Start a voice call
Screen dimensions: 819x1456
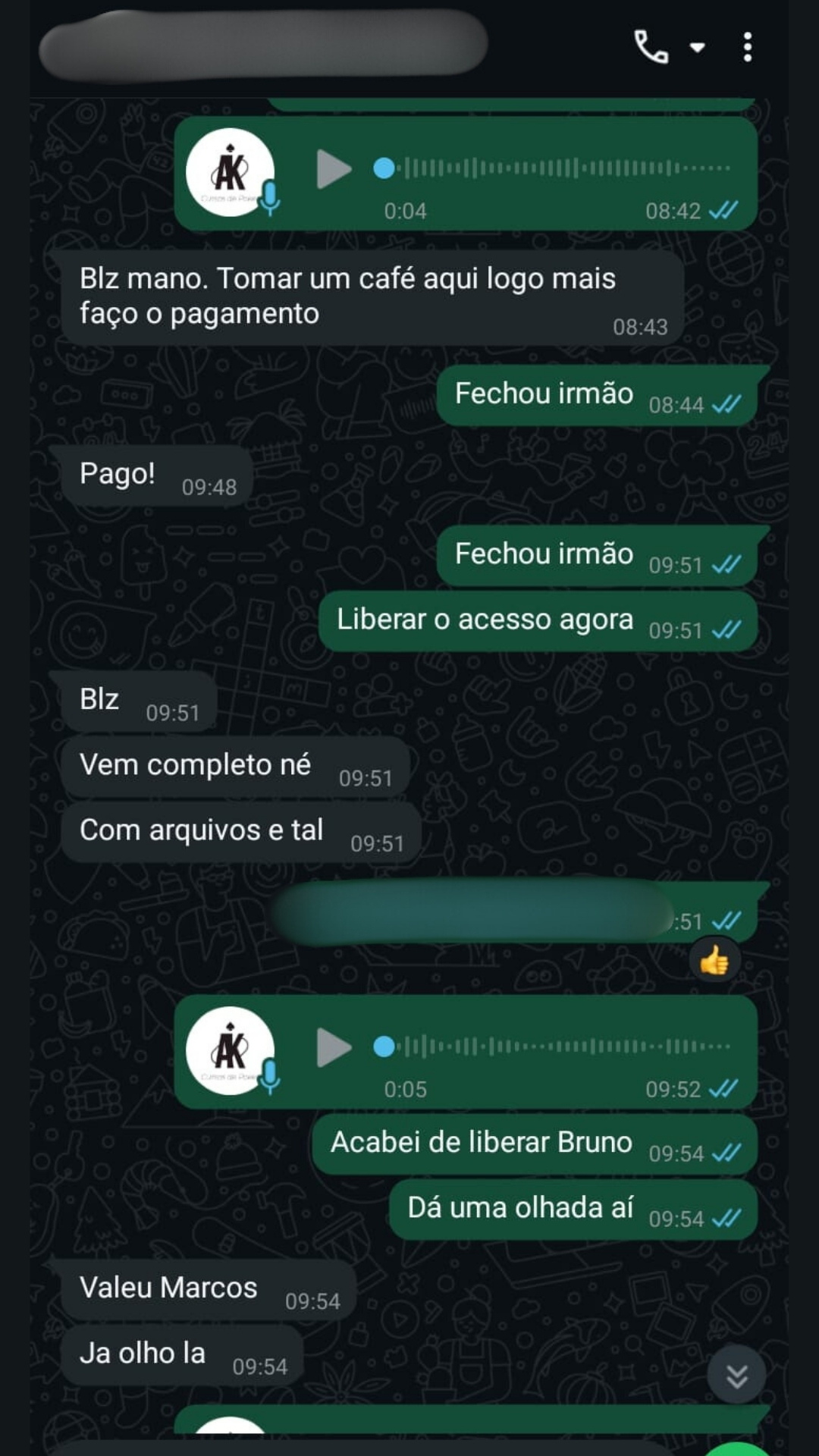click(x=651, y=47)
